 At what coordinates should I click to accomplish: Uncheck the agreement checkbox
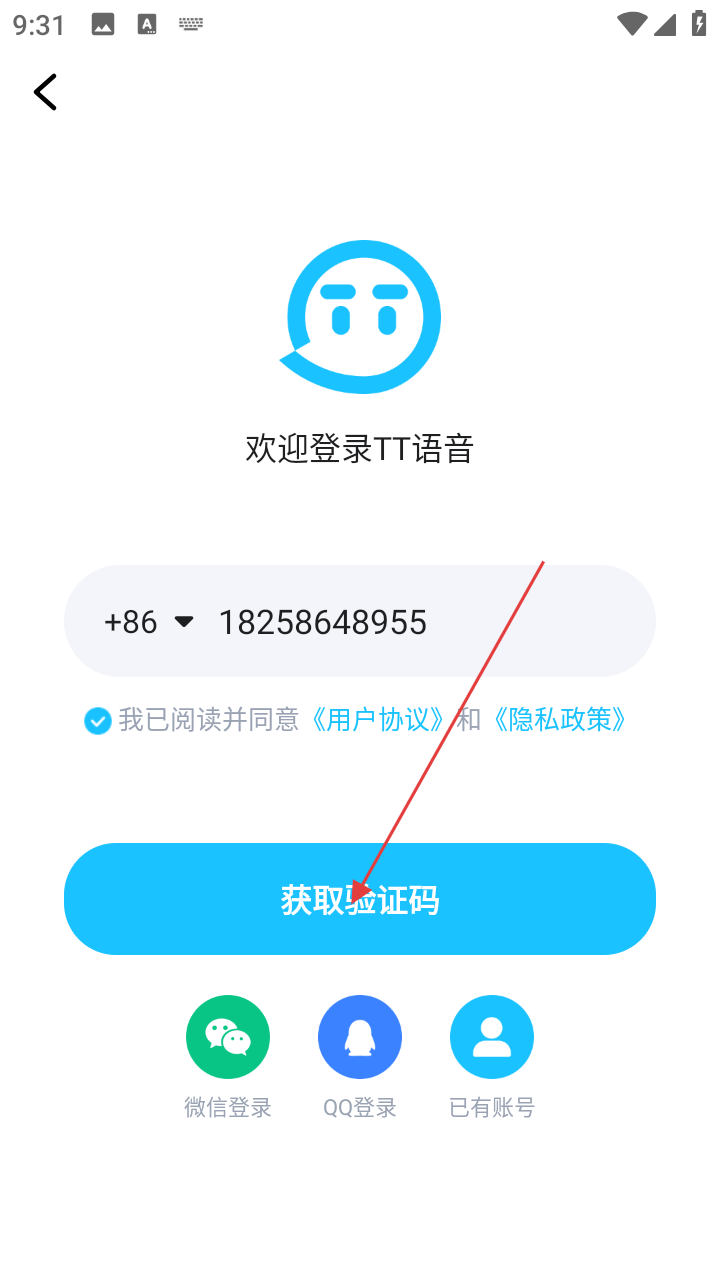point(97,720)
